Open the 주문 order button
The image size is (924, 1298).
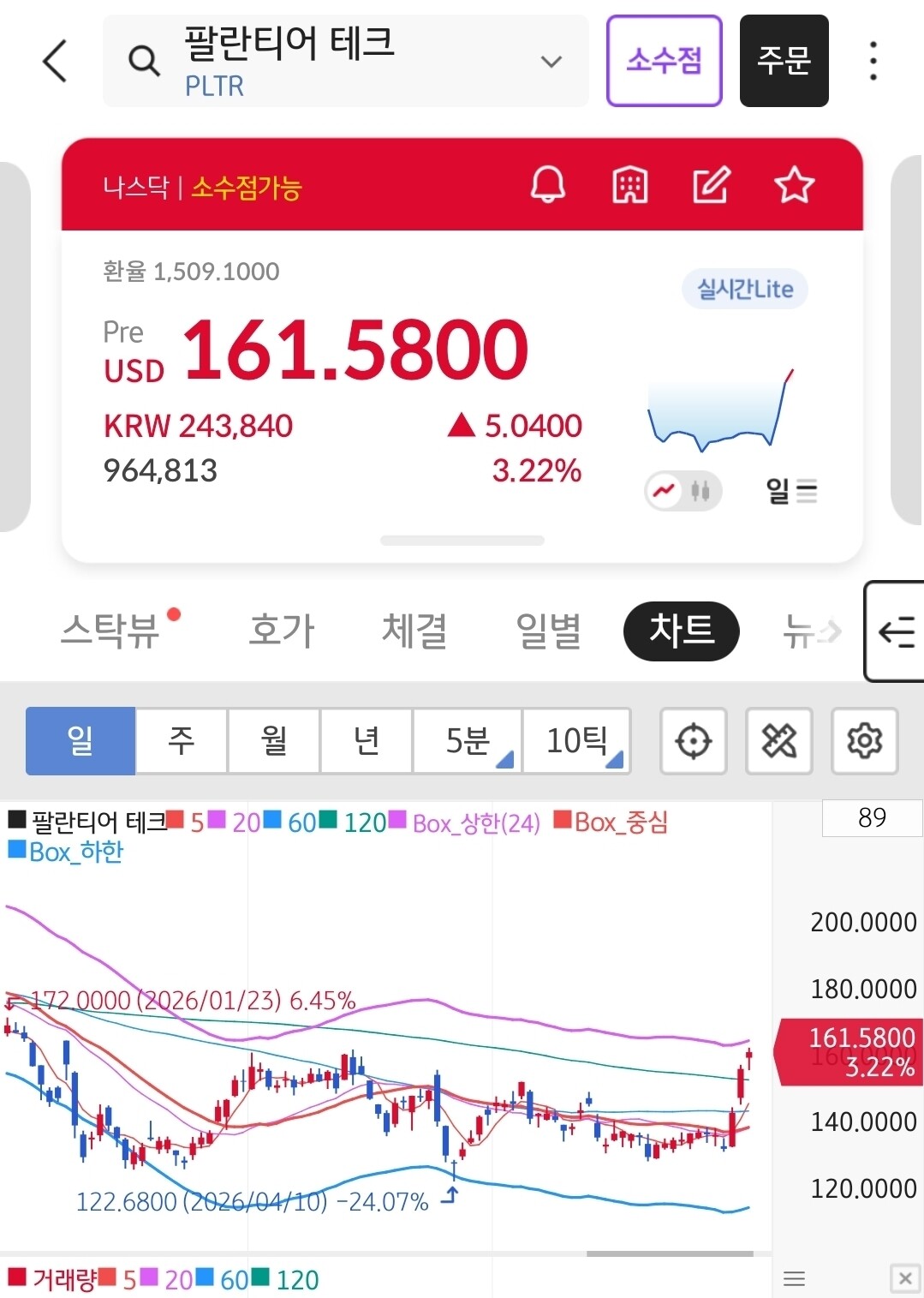pyautogui.click(x=784, y=61)
